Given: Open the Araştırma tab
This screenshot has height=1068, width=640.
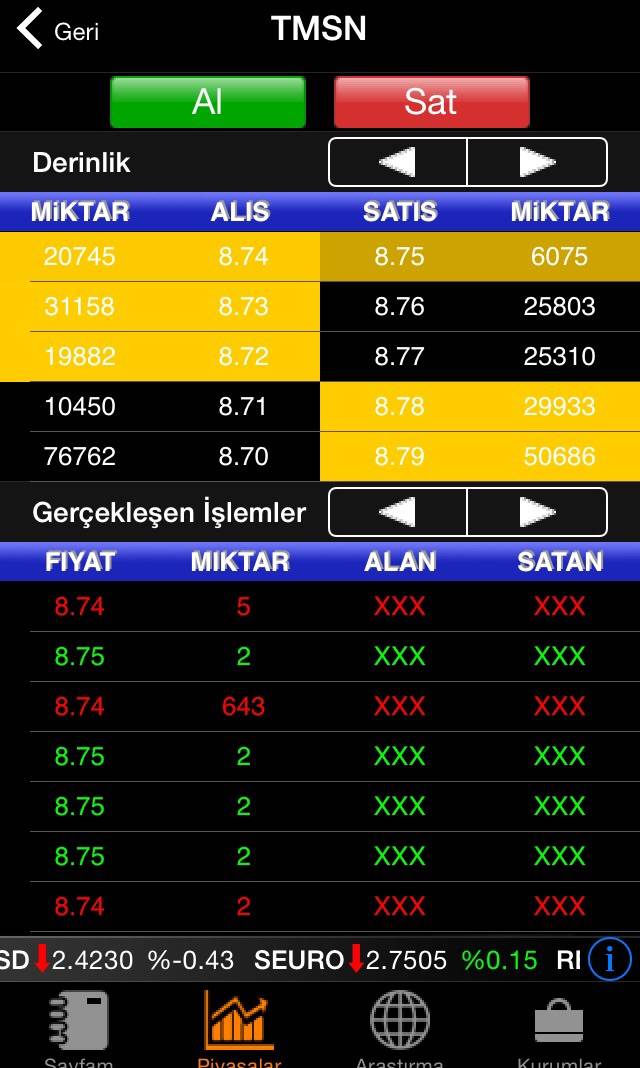Looking at the screenshot, I should [x=400, y=1028].
